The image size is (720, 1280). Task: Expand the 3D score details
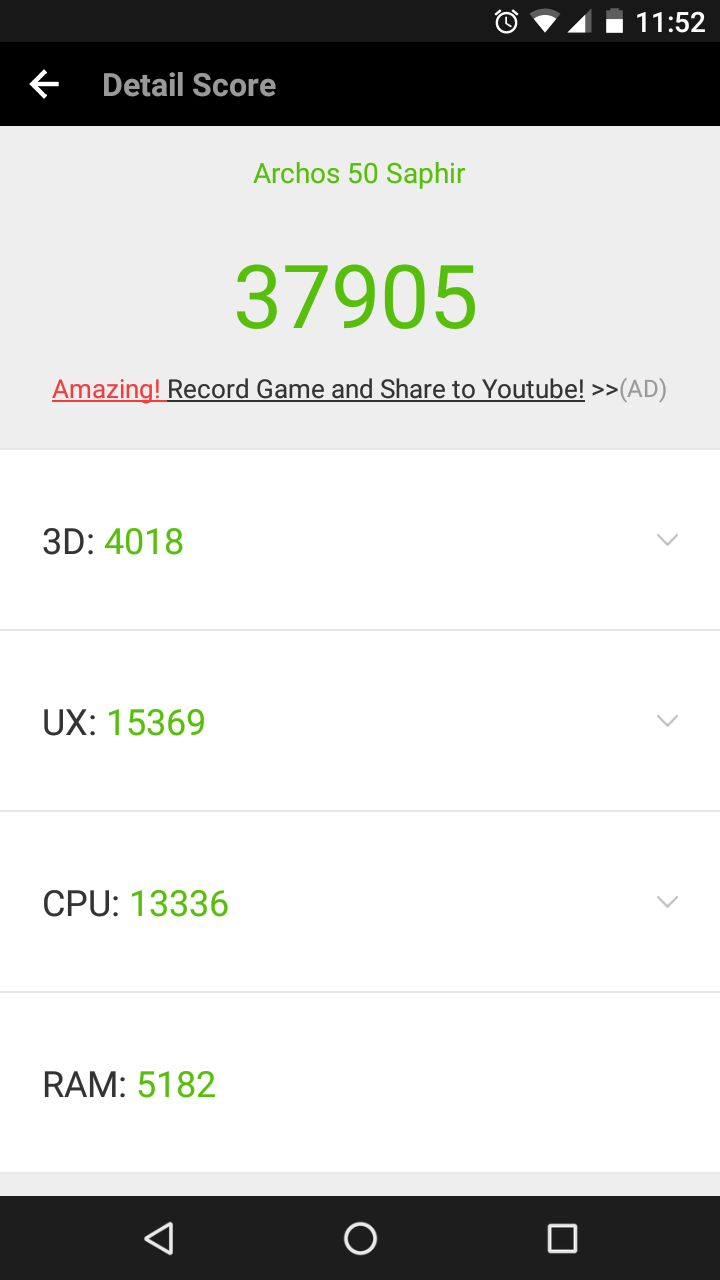pyautogui.click(x=360, y=540)
